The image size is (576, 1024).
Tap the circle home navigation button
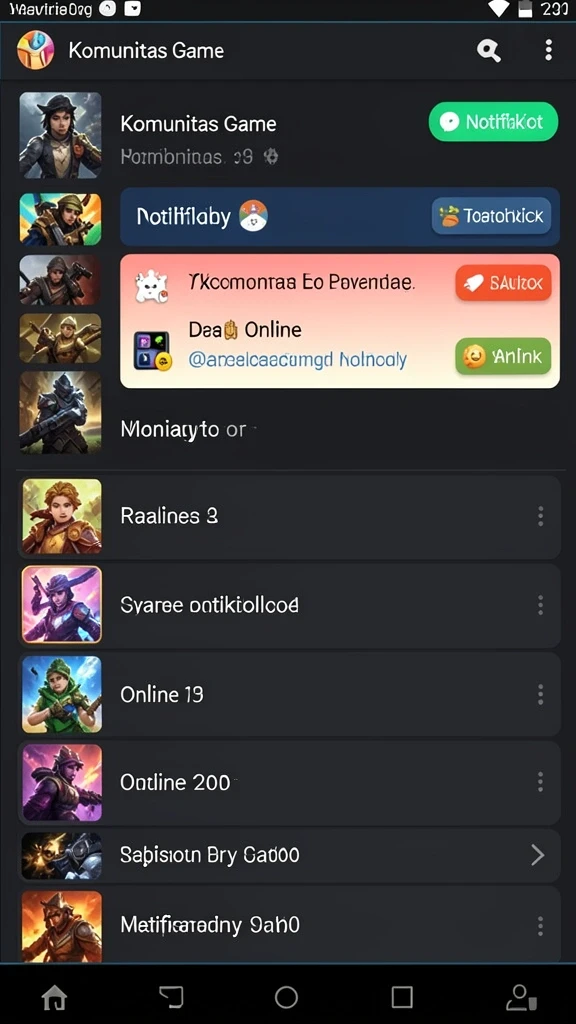(286, 997)
